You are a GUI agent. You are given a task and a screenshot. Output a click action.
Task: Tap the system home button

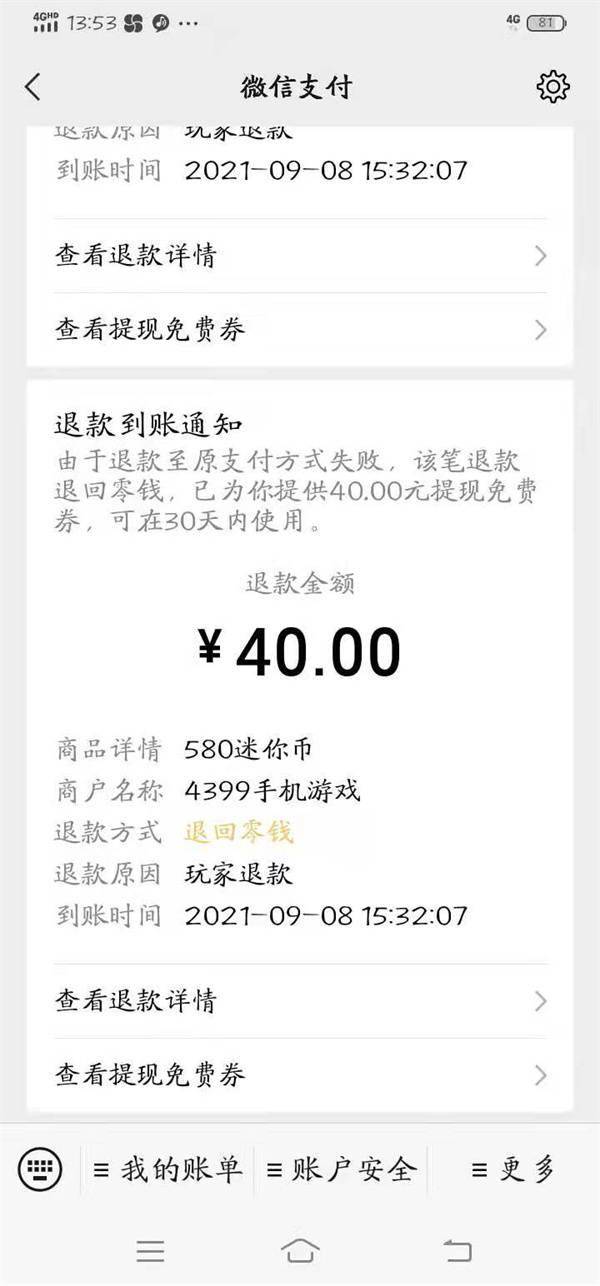tap(300, 1250)
